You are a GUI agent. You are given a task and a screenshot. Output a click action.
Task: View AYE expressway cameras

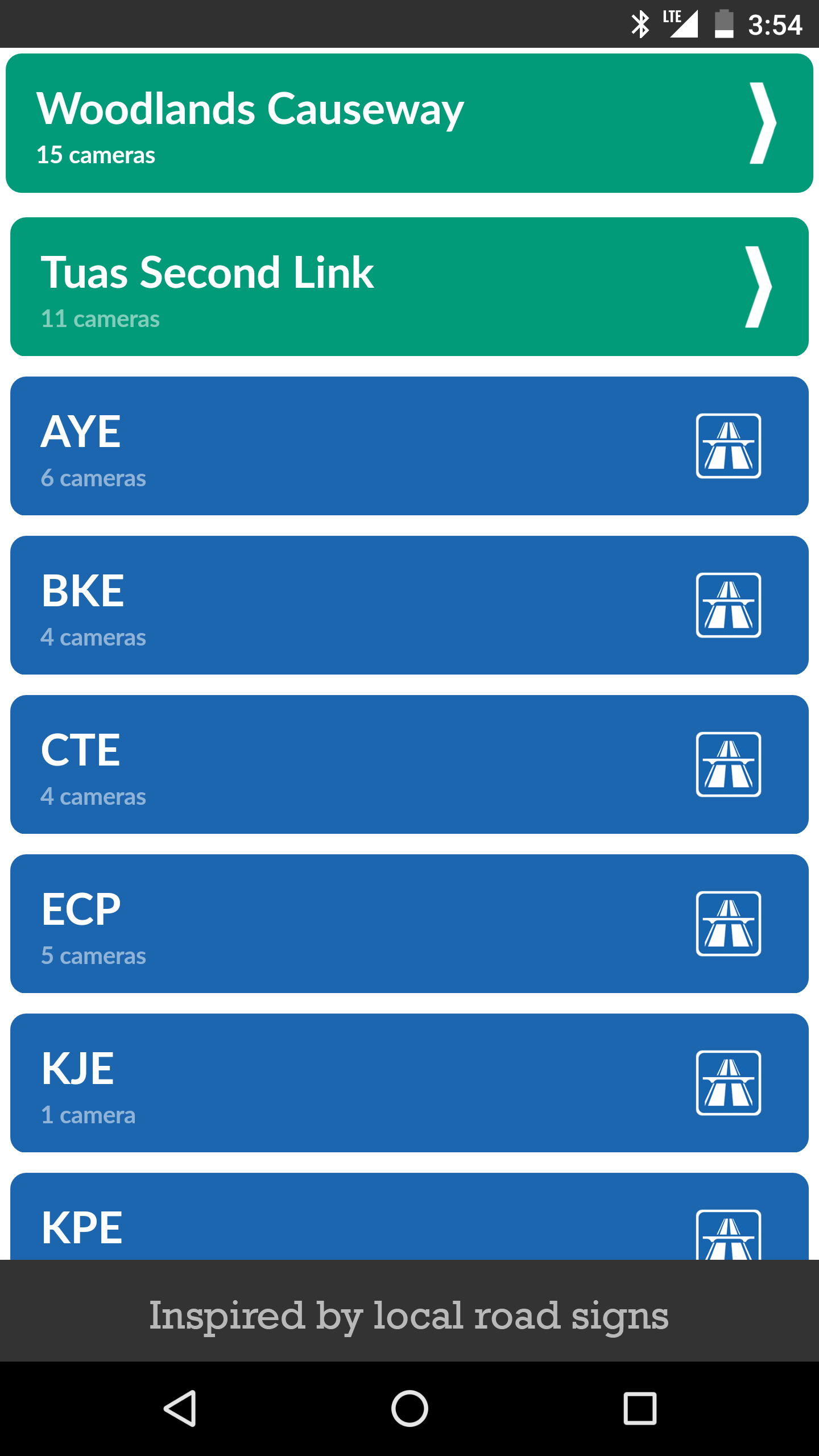[x=409, y=446]
